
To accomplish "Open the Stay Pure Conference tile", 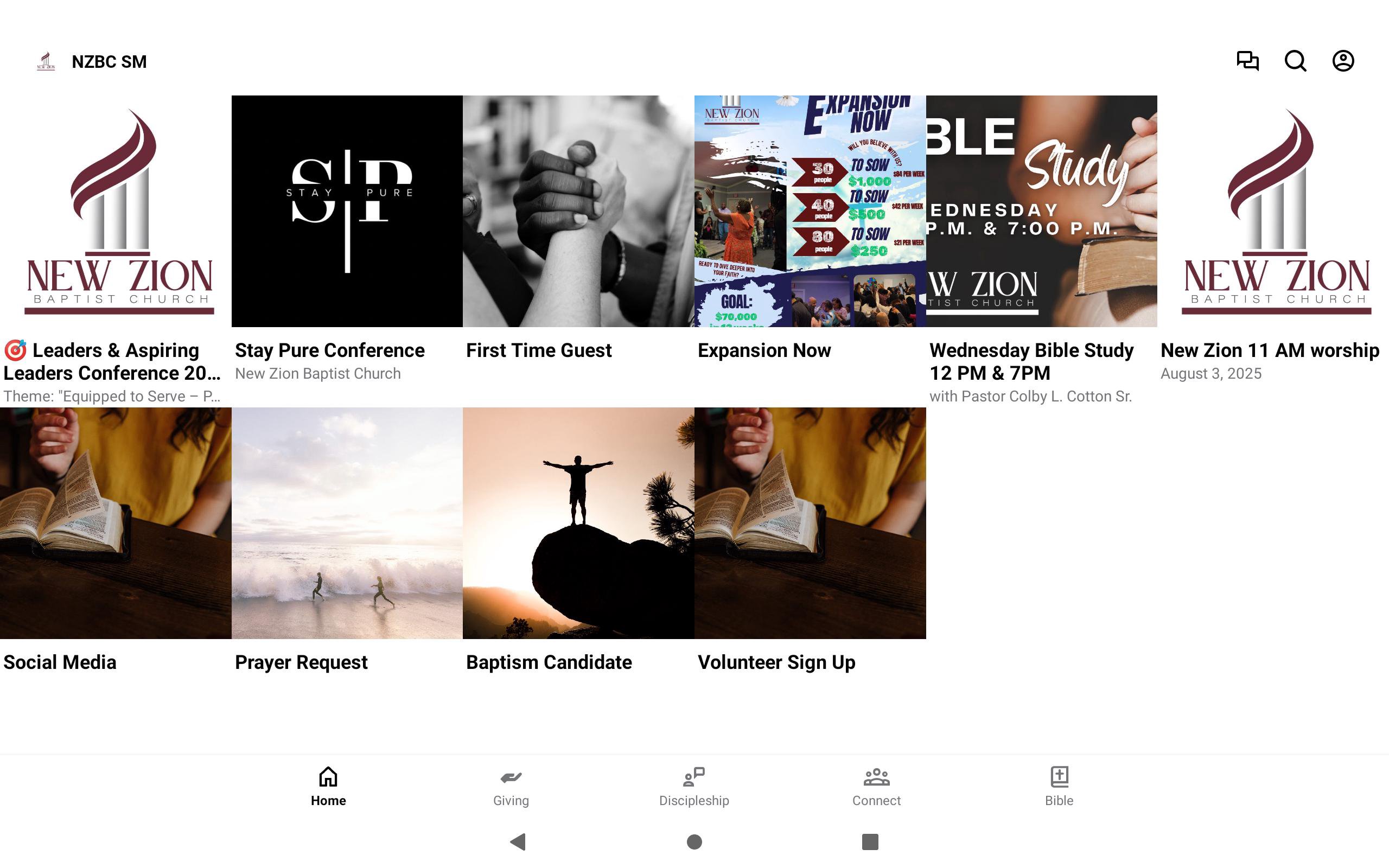I will point(347,211).
